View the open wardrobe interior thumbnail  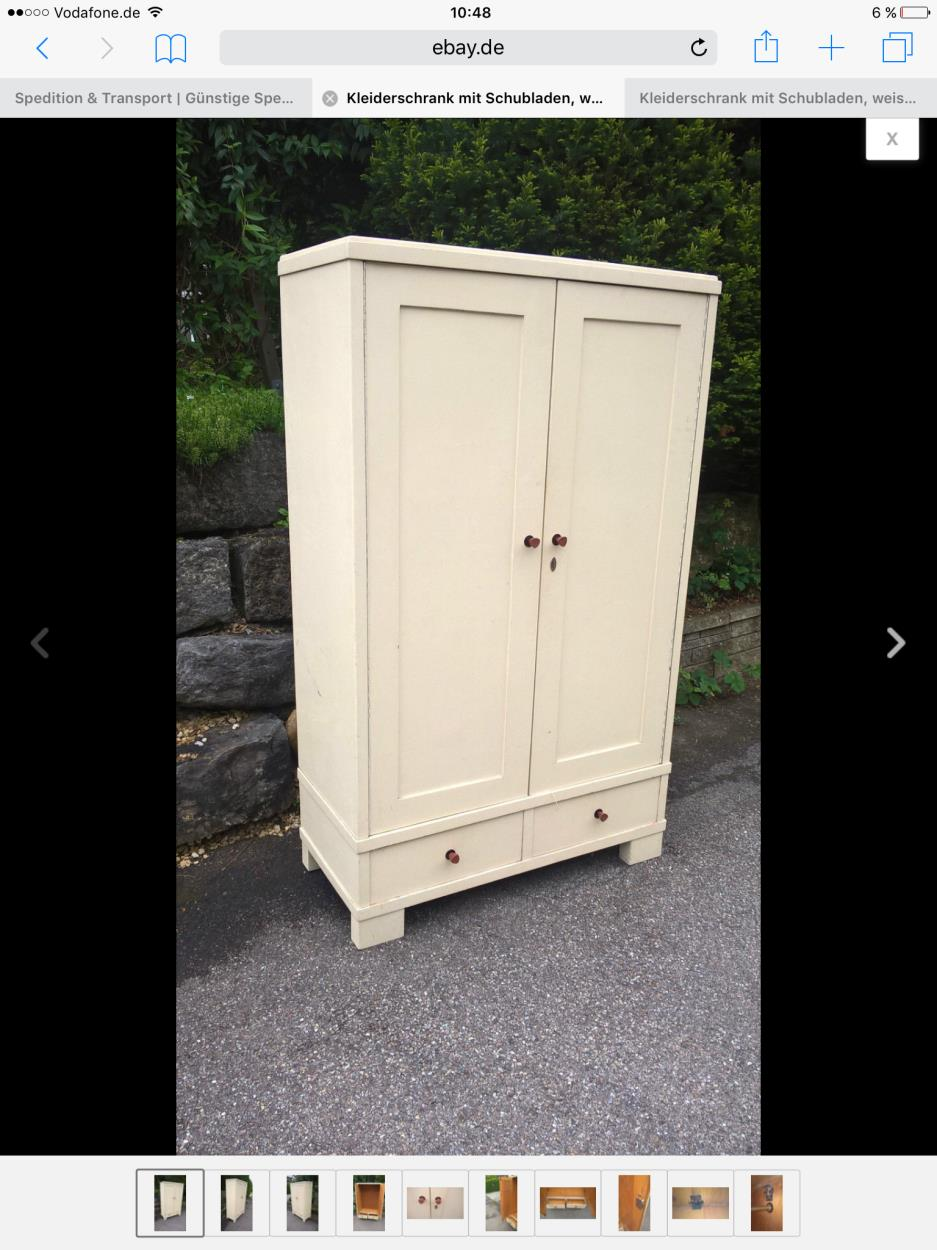pos(368,1203)
